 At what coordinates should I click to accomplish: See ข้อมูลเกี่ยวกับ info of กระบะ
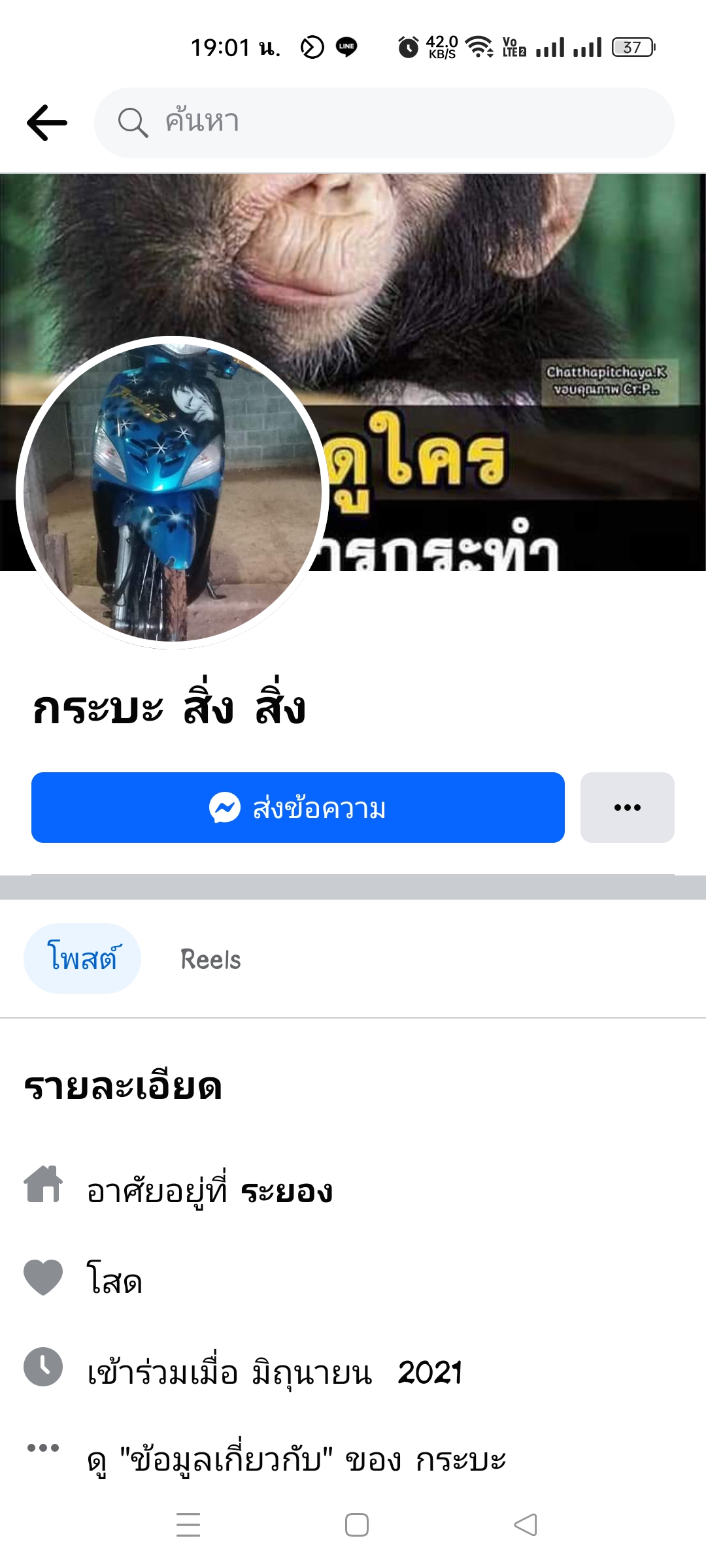[x=297, y=1460]
